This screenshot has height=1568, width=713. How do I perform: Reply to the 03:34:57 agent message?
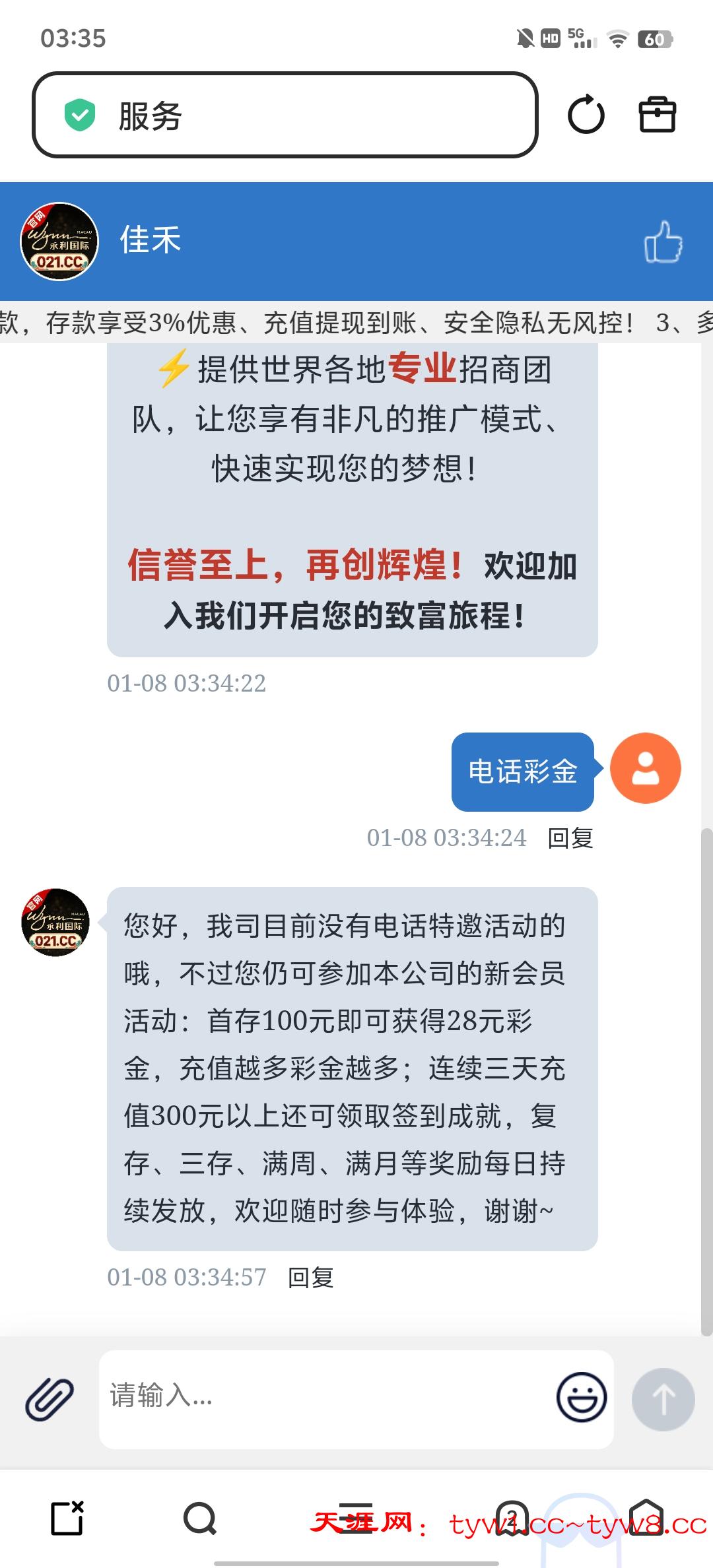[311, 1278]
